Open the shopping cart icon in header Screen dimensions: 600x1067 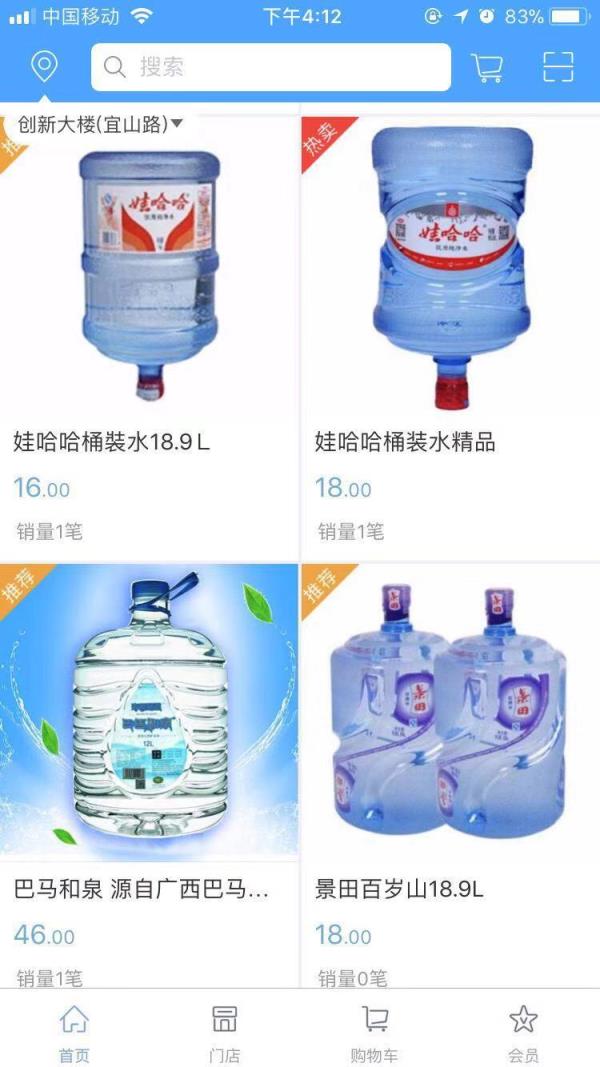487,67
